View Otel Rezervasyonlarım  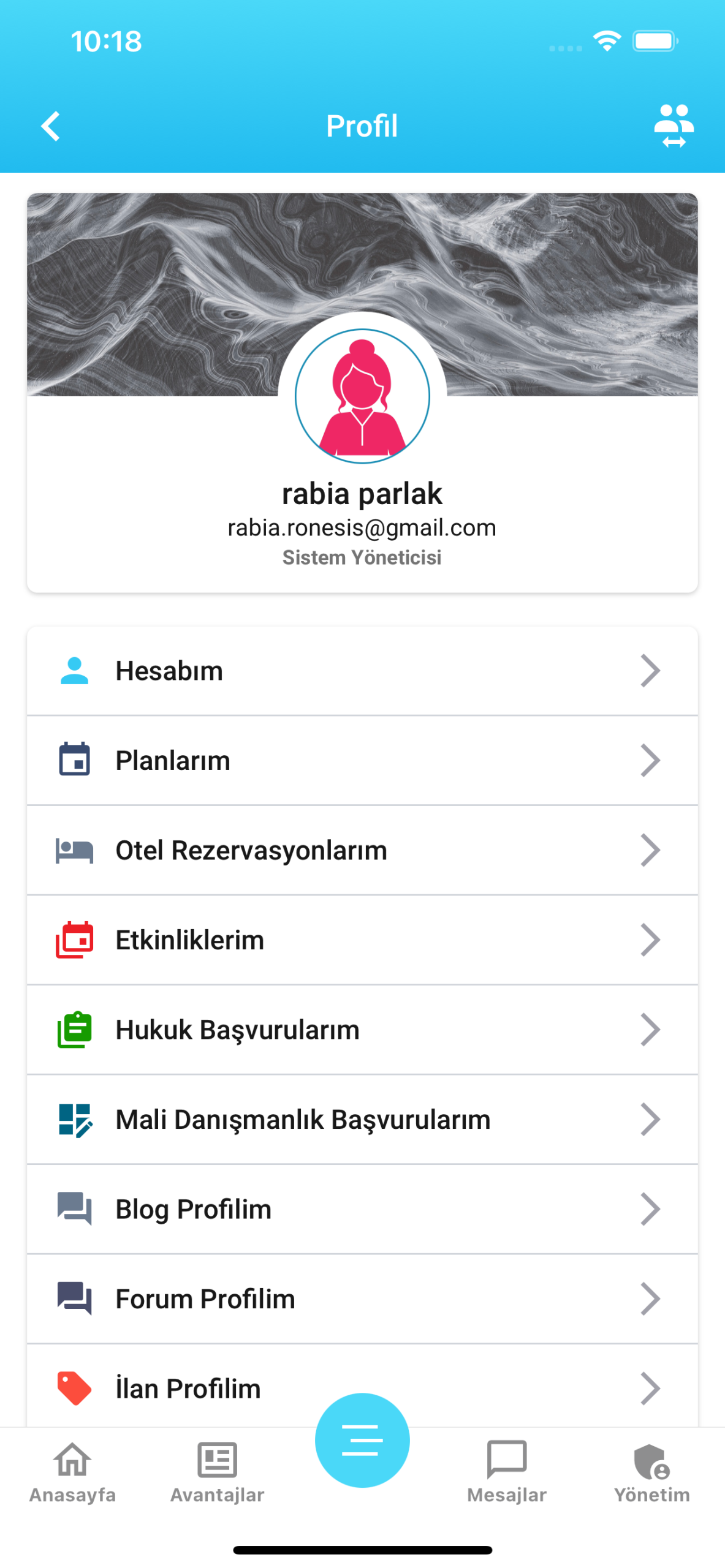coord(362,850)
